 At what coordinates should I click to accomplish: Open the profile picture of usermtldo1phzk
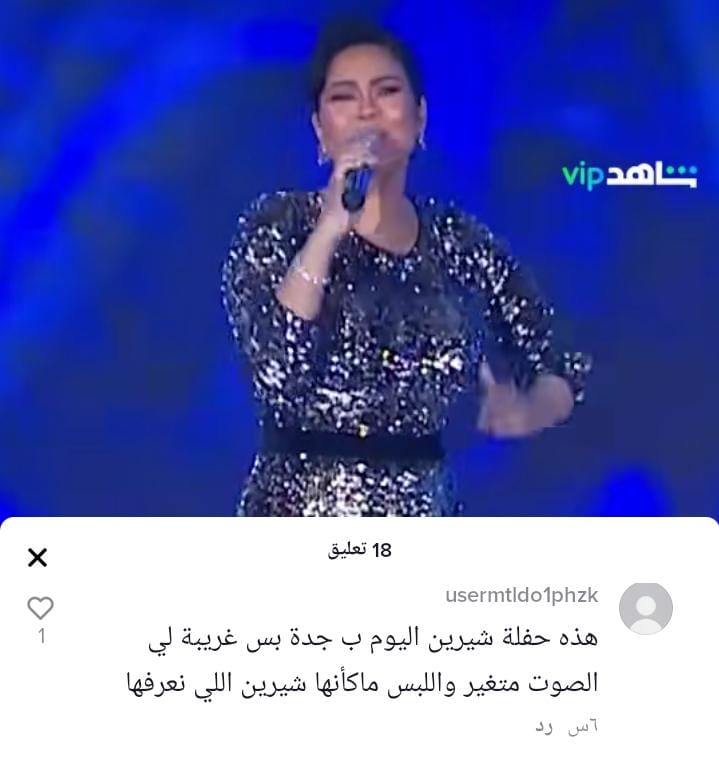645,608
